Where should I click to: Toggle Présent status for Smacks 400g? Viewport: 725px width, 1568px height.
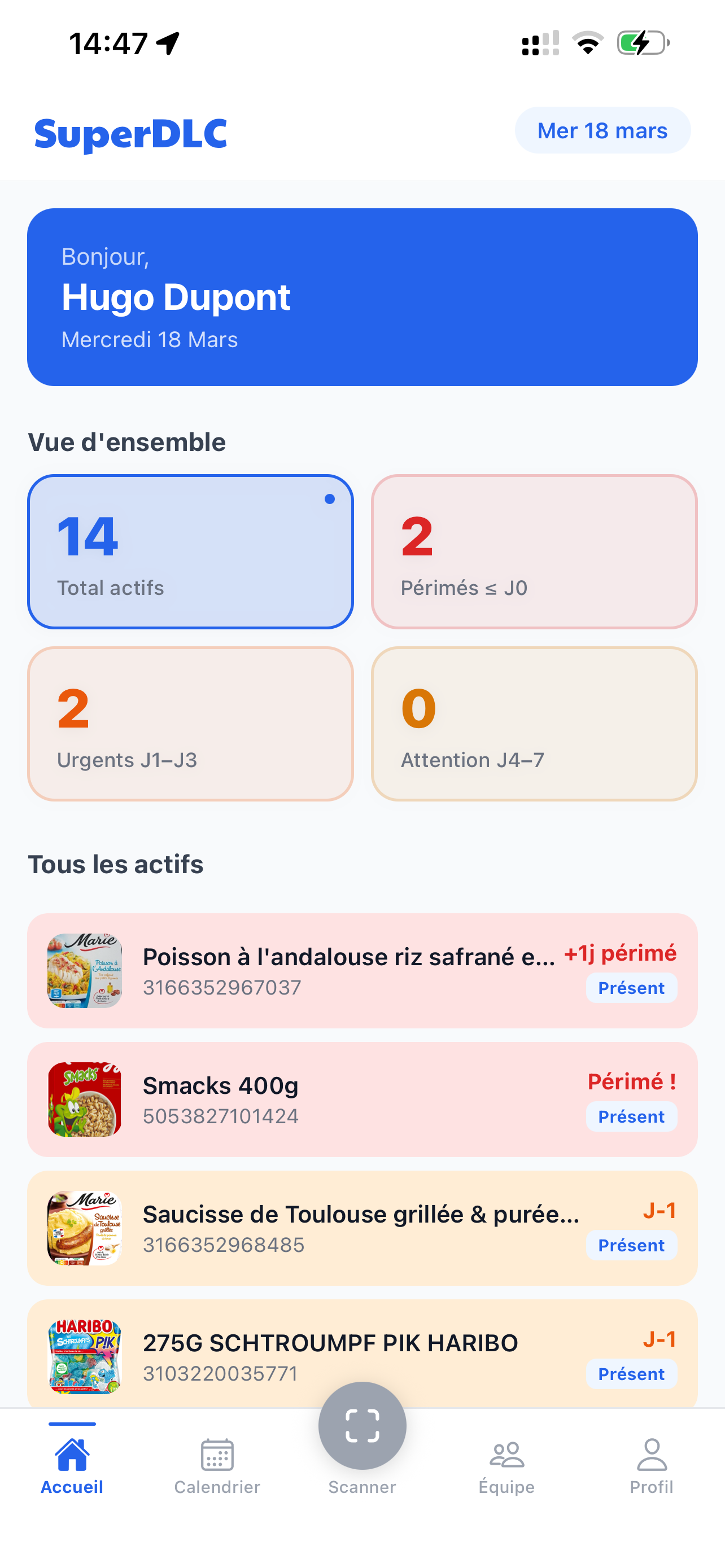pos(631,1116)
